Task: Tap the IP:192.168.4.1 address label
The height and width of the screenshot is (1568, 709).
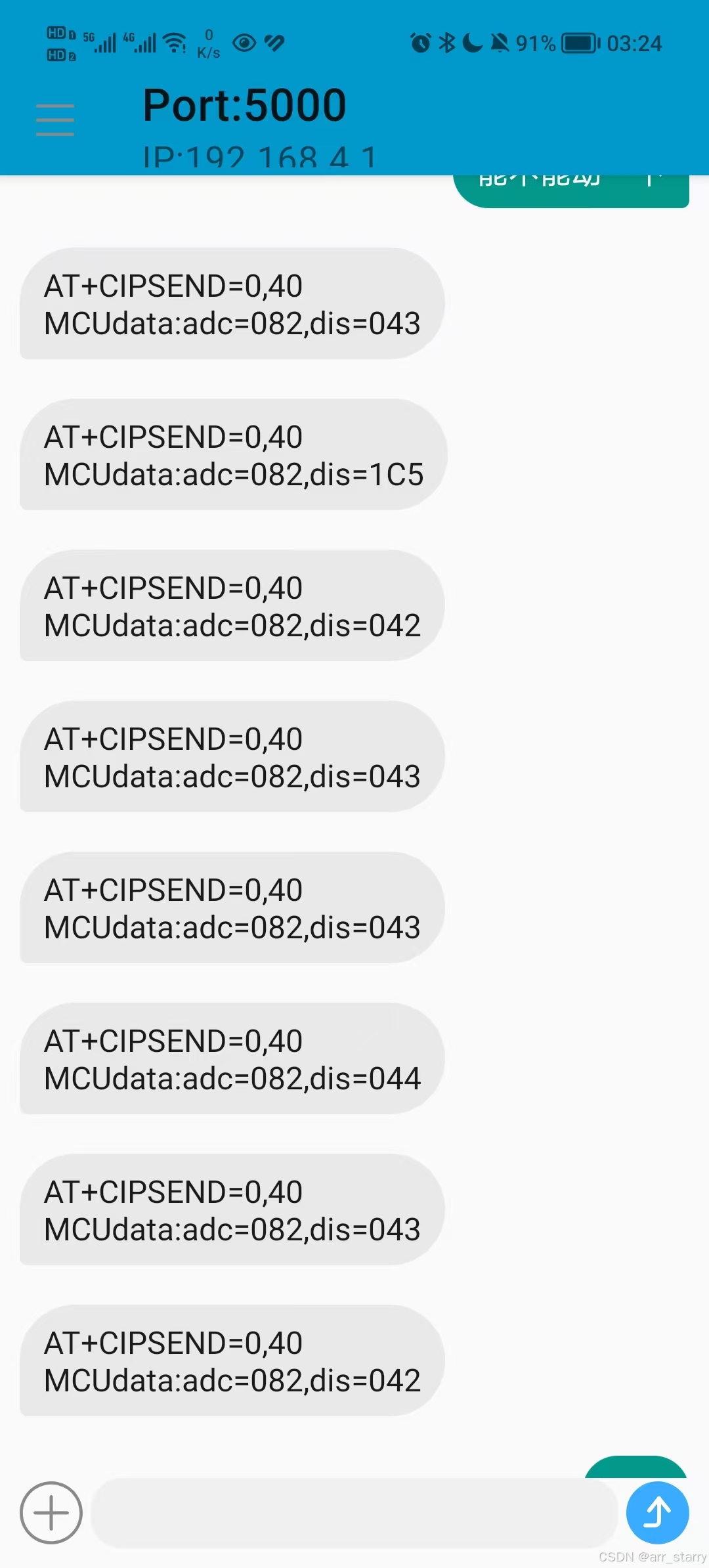Action: pyautogui.click(x=260, y=156)
